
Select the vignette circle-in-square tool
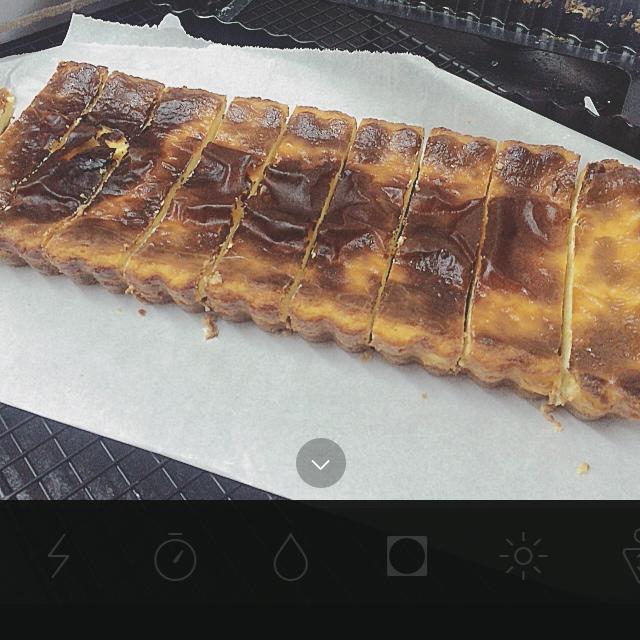point(407,556)
